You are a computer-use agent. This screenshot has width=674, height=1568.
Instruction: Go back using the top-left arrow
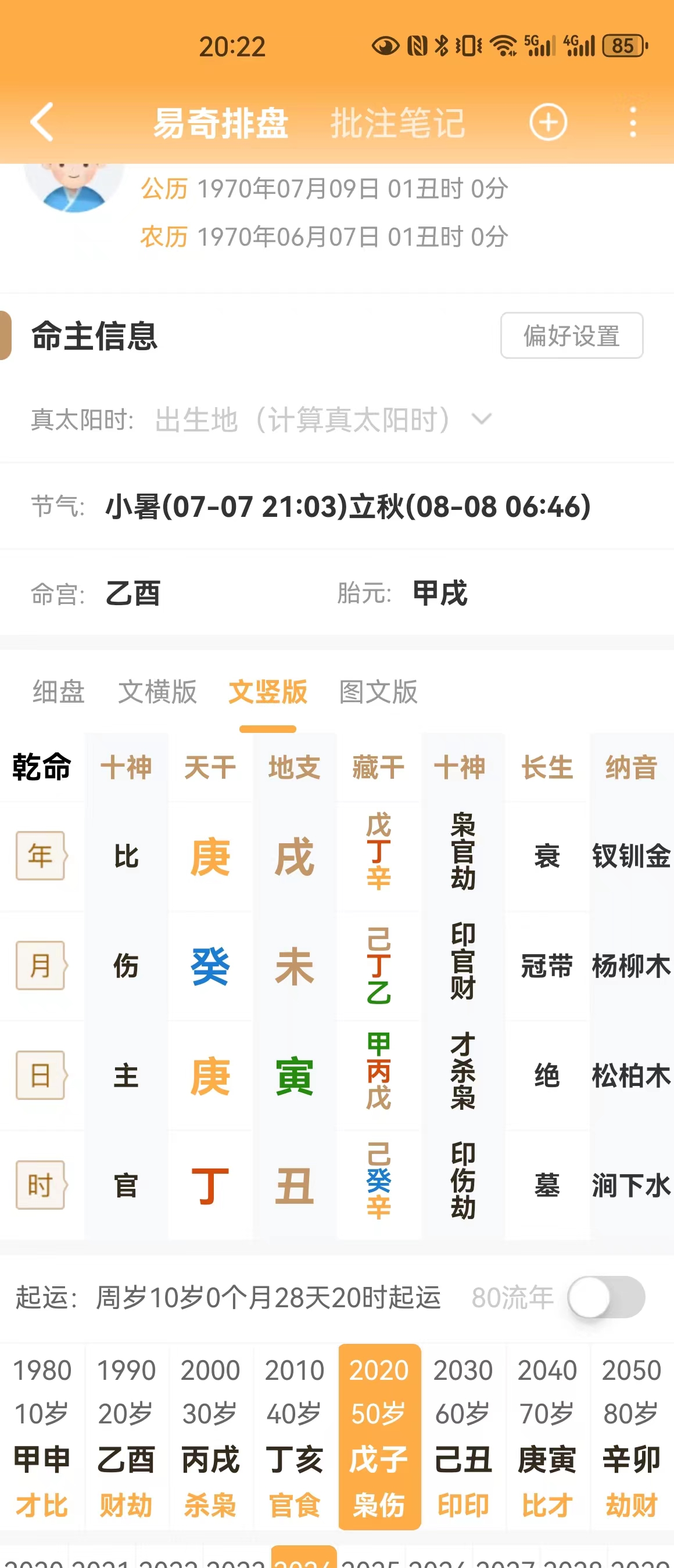41,122
